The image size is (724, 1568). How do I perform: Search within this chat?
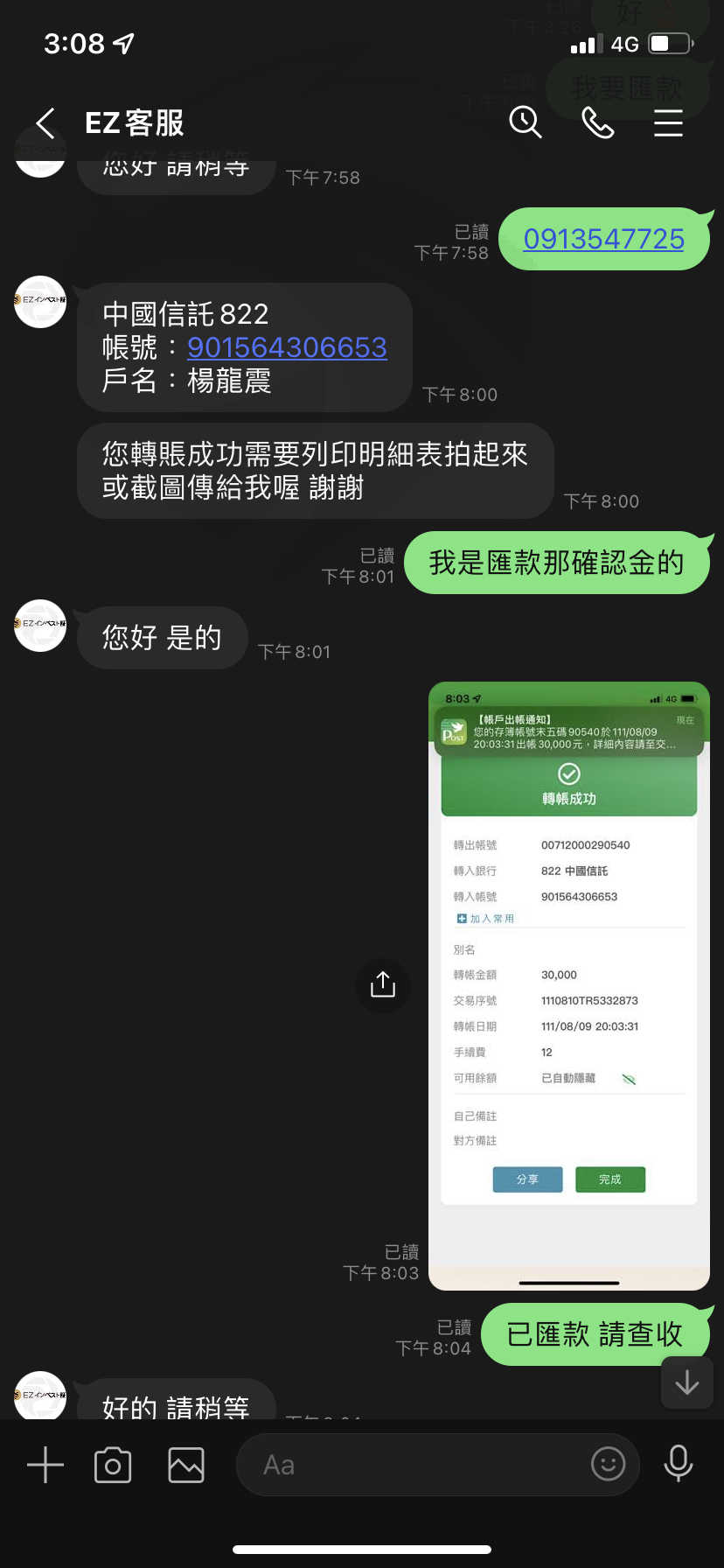point(526,122)
